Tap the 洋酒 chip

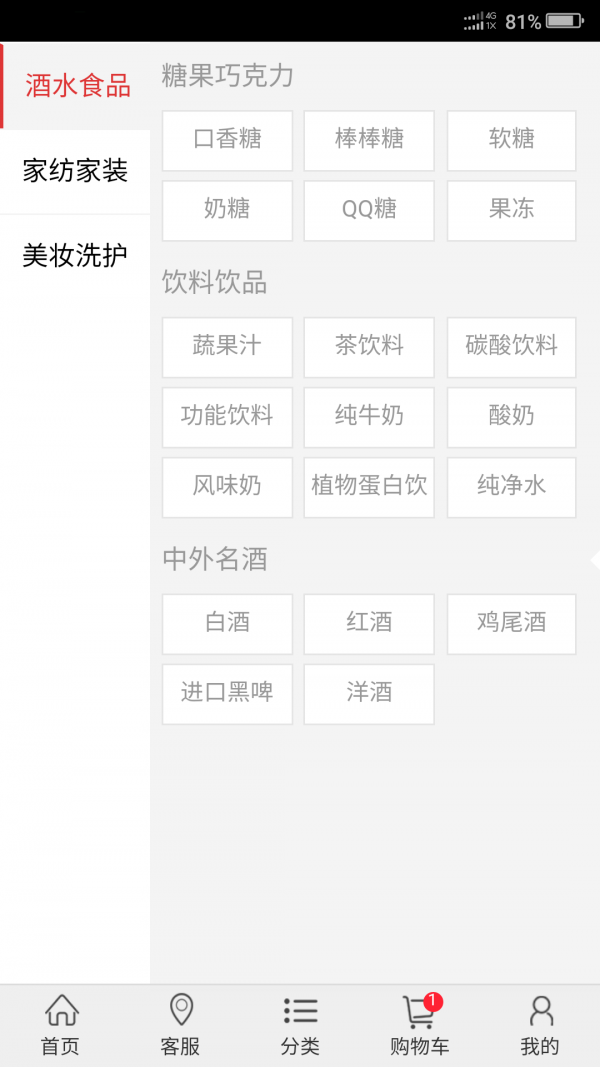click(x=369, y=694)
